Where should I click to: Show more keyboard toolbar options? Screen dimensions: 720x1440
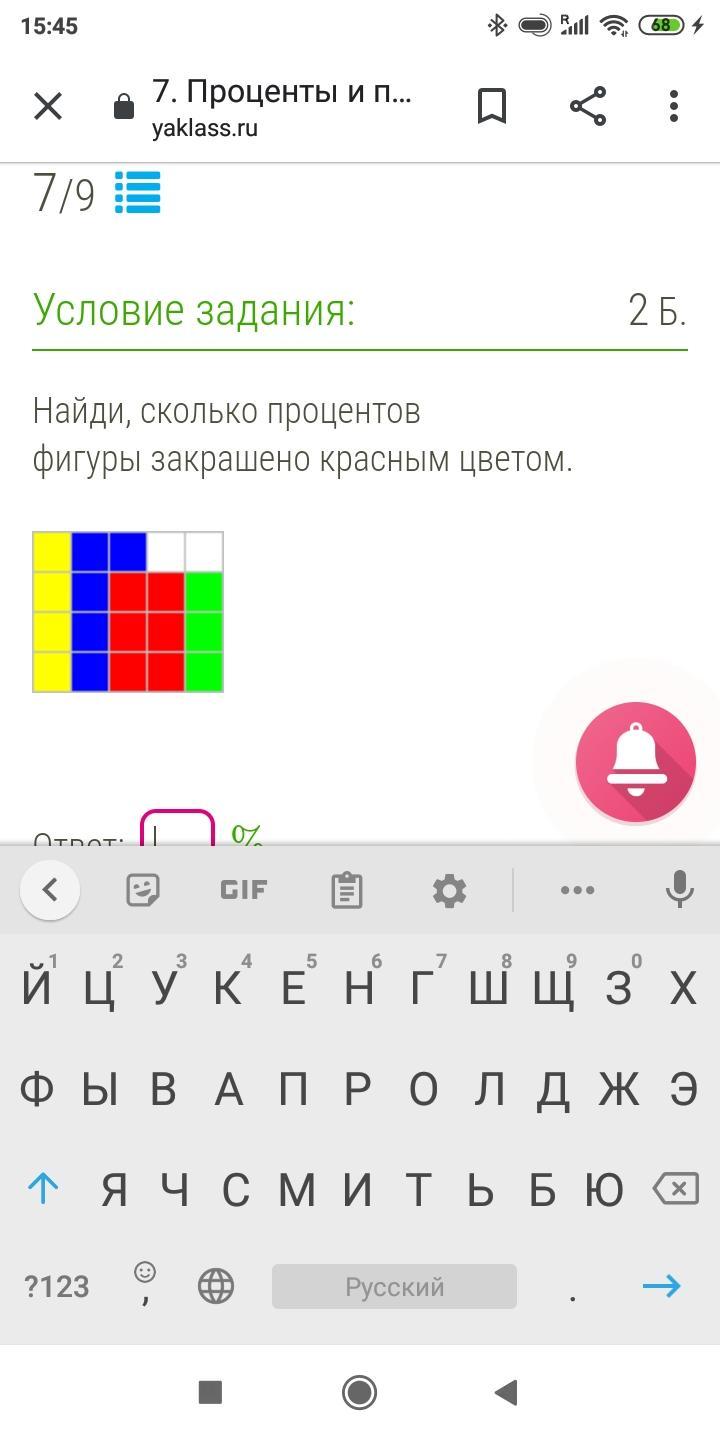[x=577, y=889]
